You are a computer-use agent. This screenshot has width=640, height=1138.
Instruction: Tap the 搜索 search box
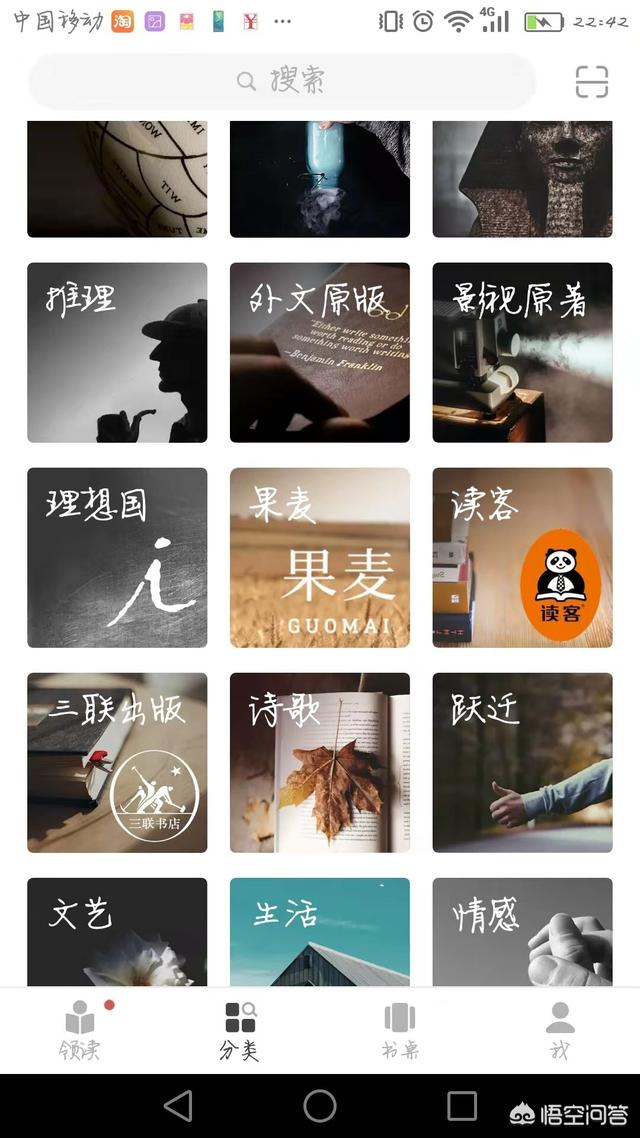282,81
